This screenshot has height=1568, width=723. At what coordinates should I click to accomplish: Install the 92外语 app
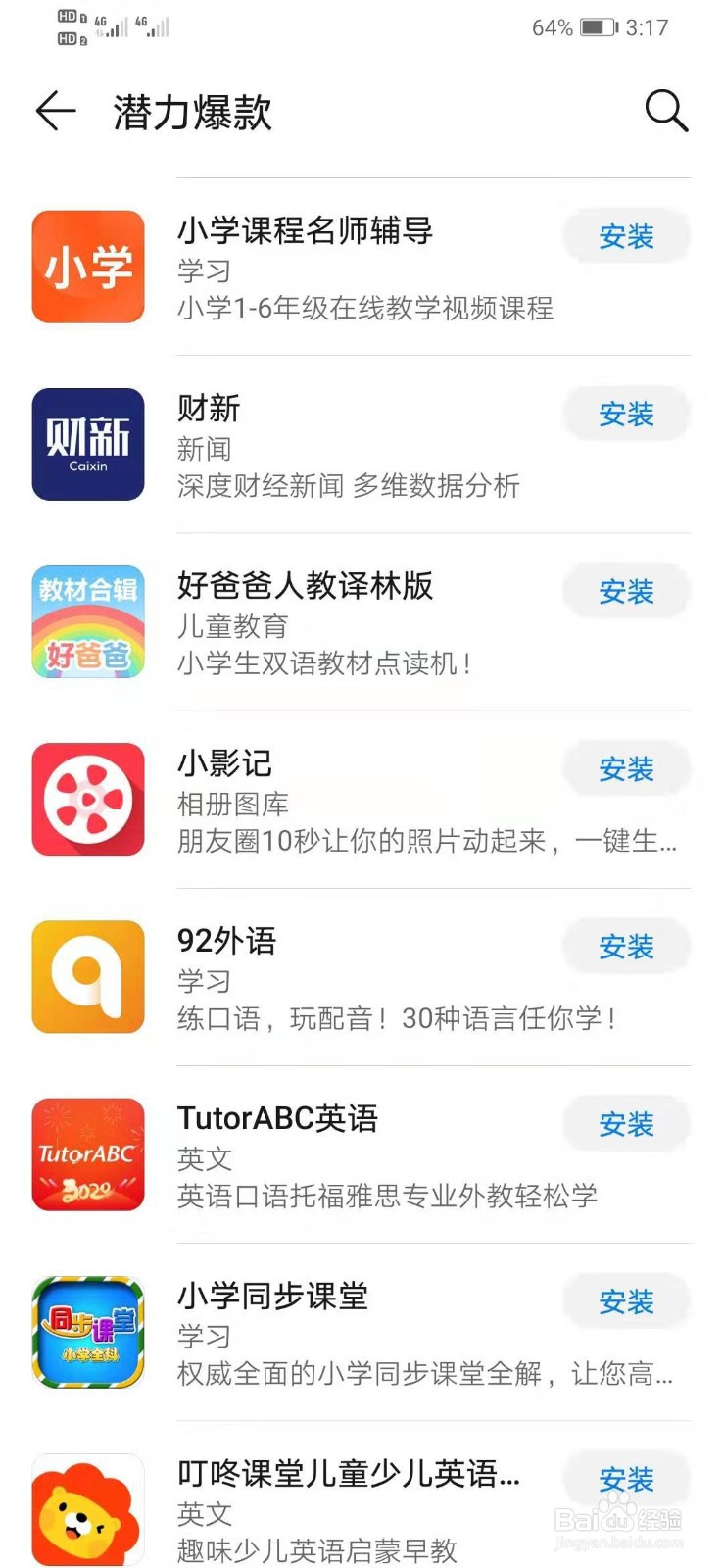click(x=626, y=947)
